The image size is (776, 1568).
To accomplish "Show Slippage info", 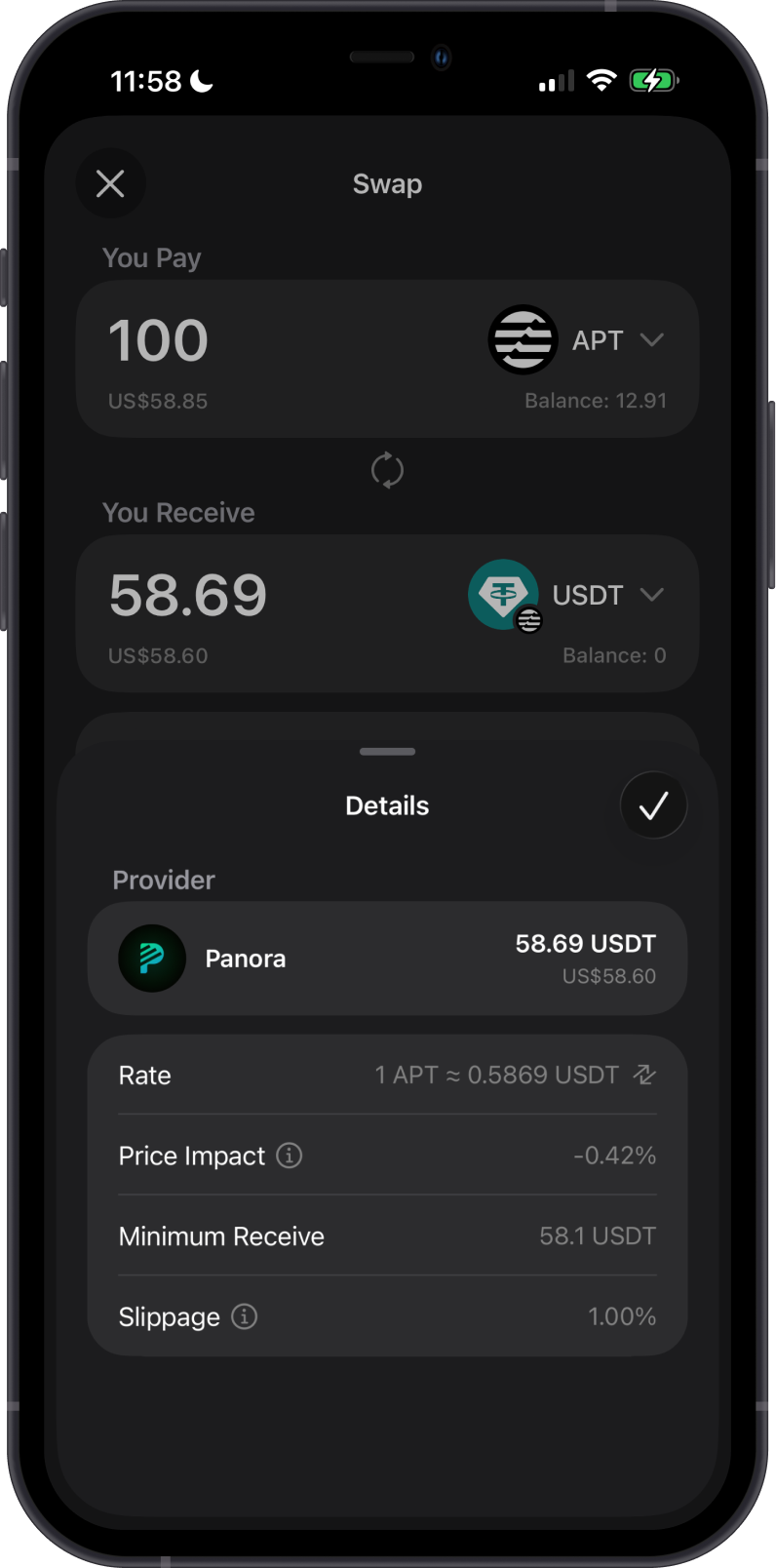I will click(245, 1316).
